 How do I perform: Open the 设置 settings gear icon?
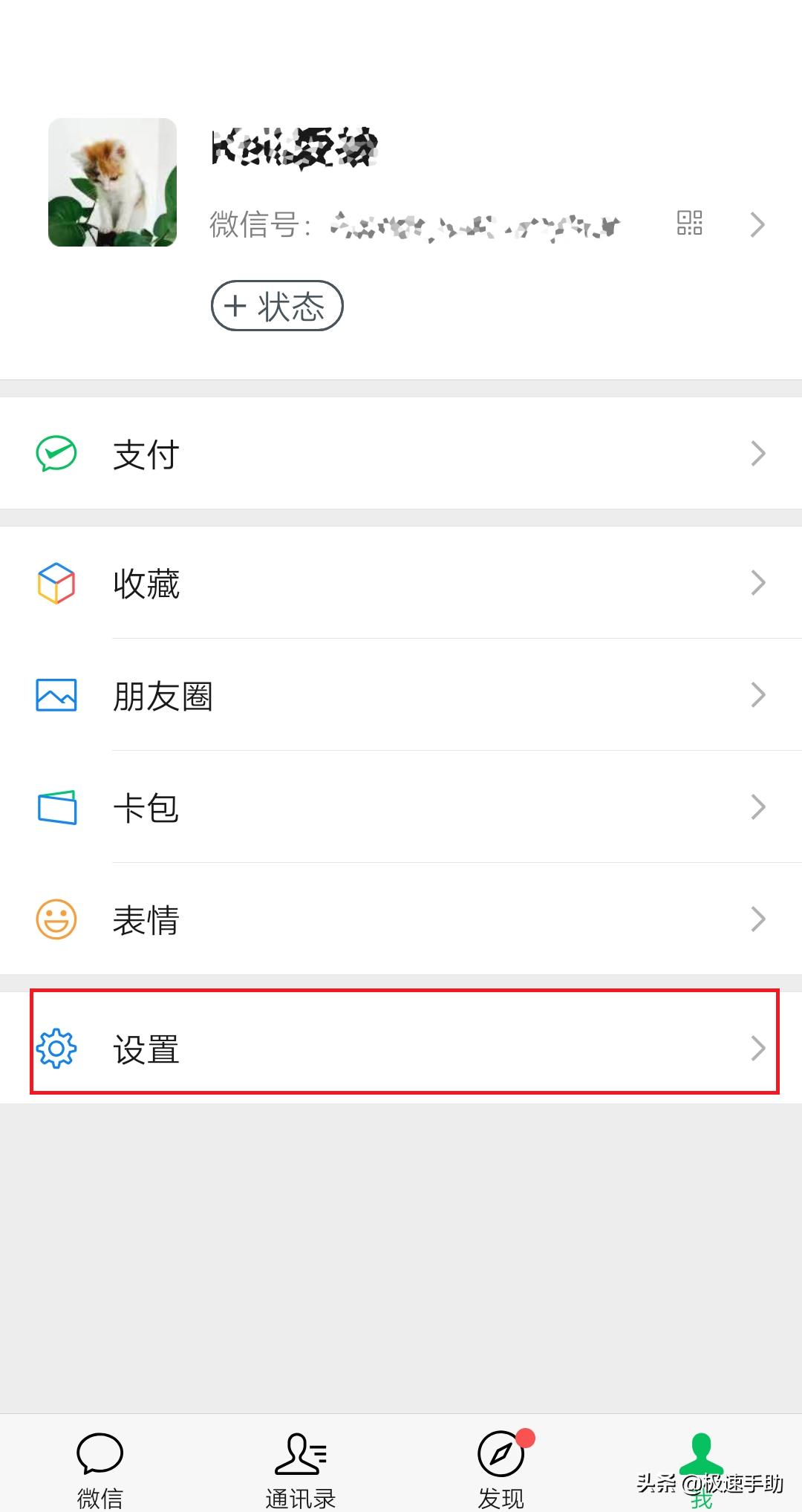click(56, 1049)
